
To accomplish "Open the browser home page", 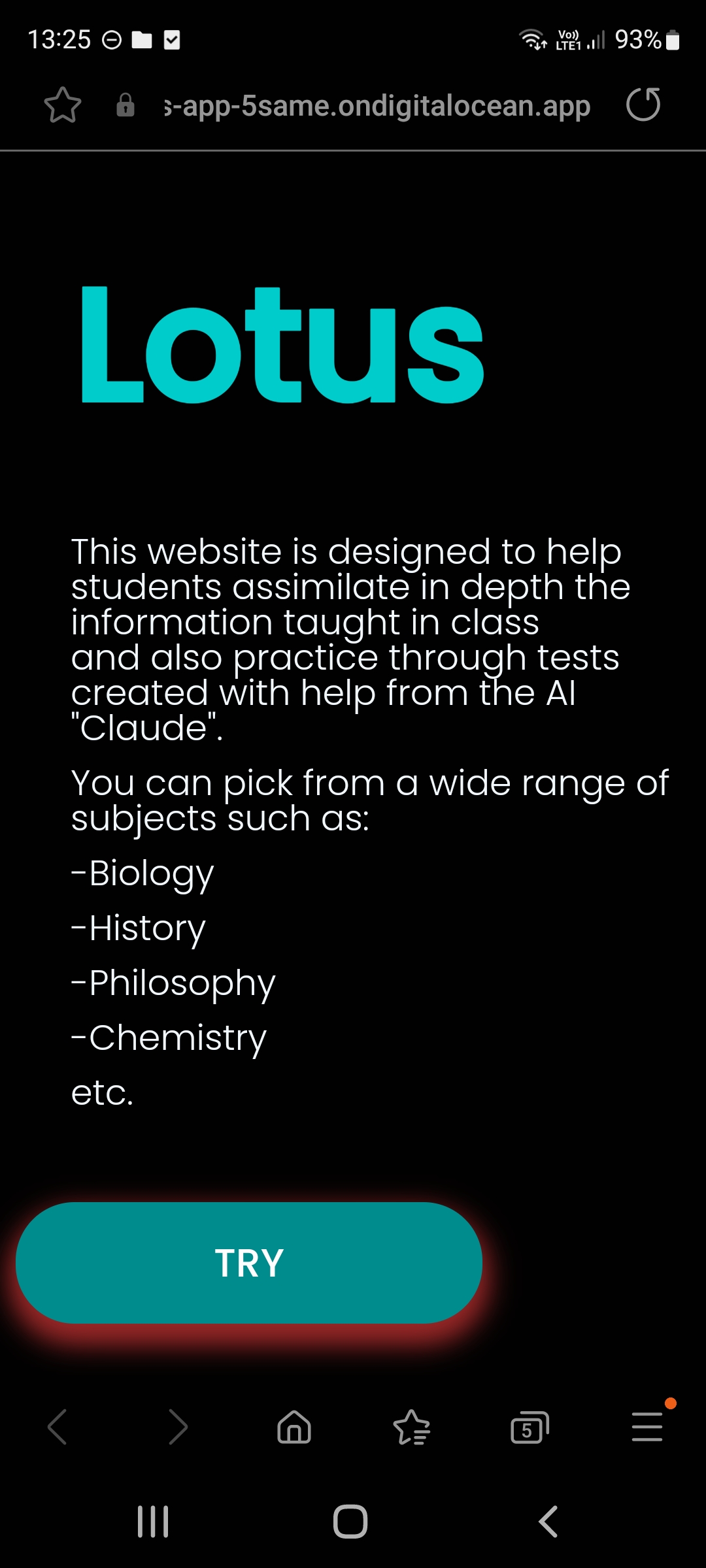I will point(294,1427).
